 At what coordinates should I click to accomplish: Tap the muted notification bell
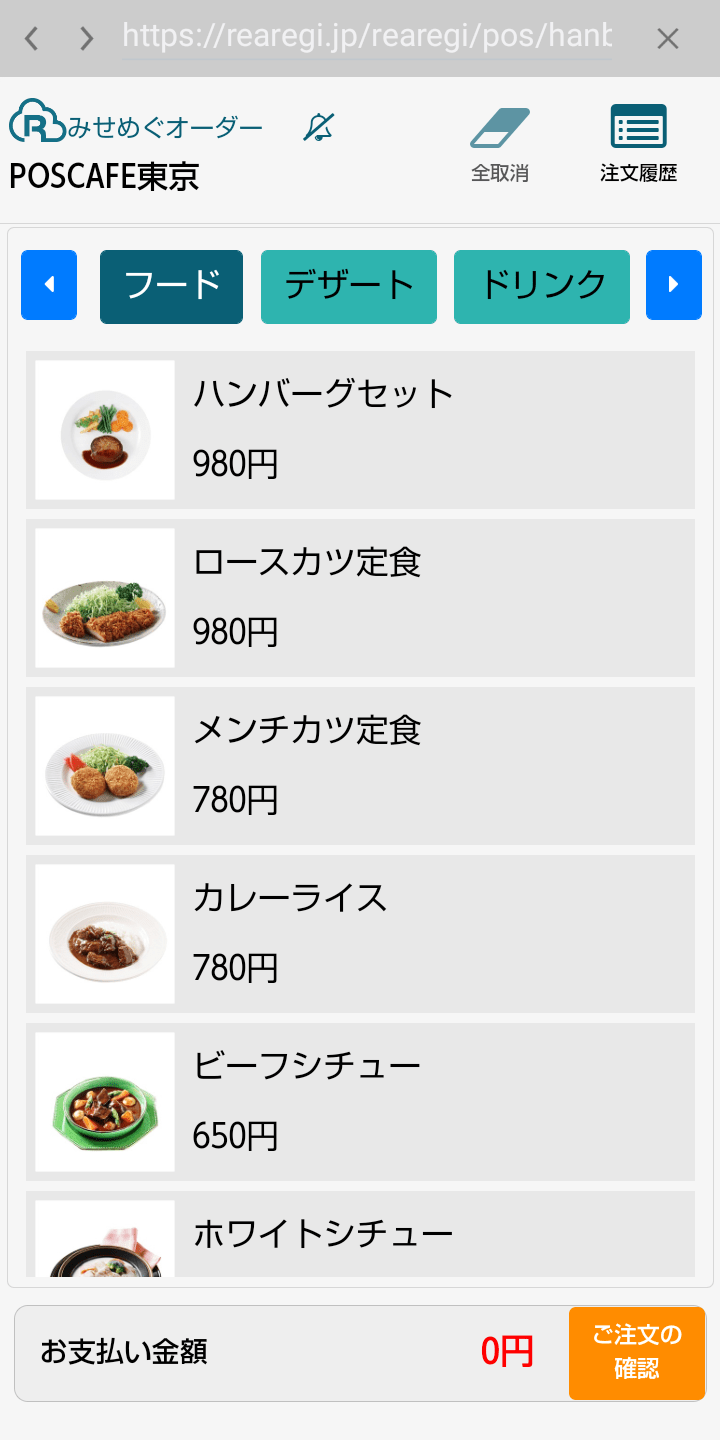pos(319,127)
